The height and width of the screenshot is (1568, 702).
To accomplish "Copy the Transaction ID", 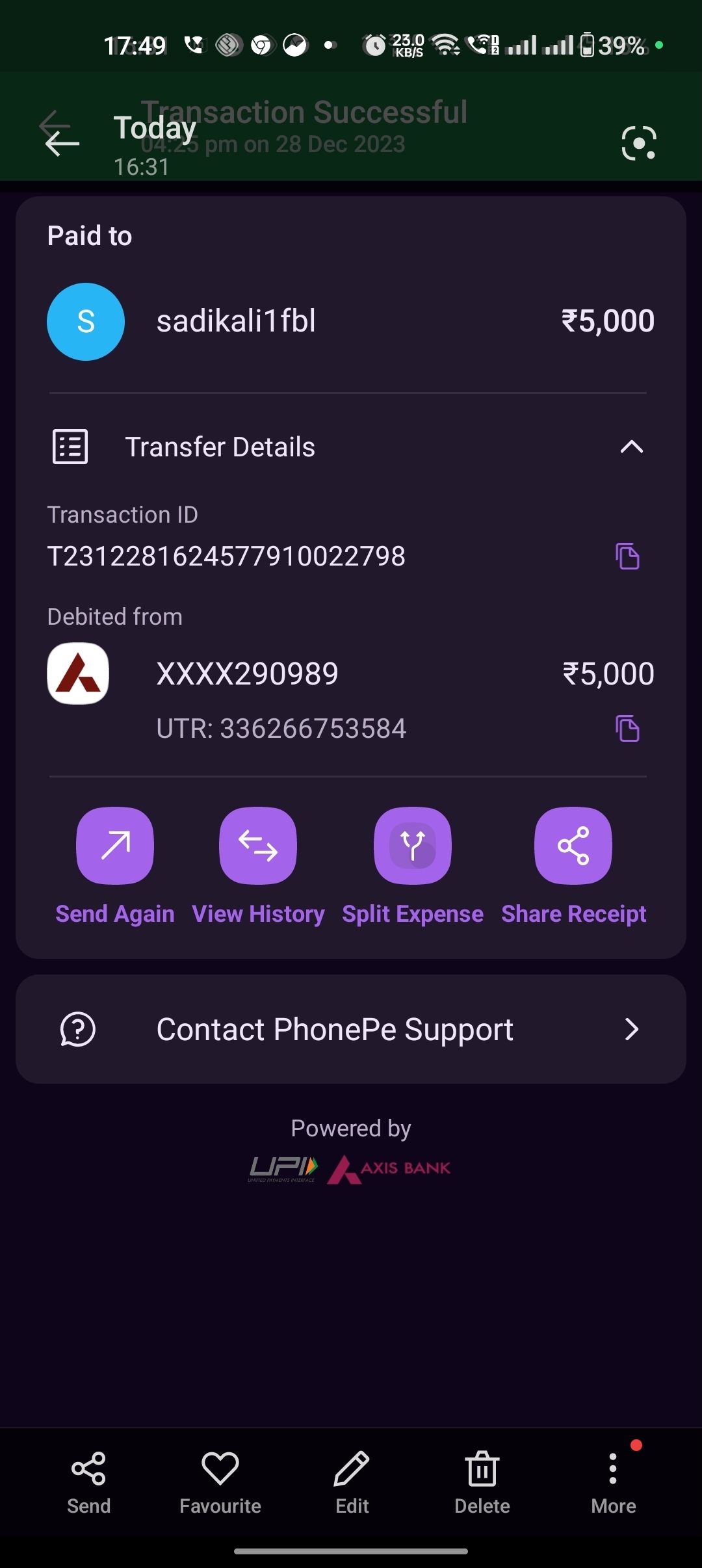I will [627, 556].
